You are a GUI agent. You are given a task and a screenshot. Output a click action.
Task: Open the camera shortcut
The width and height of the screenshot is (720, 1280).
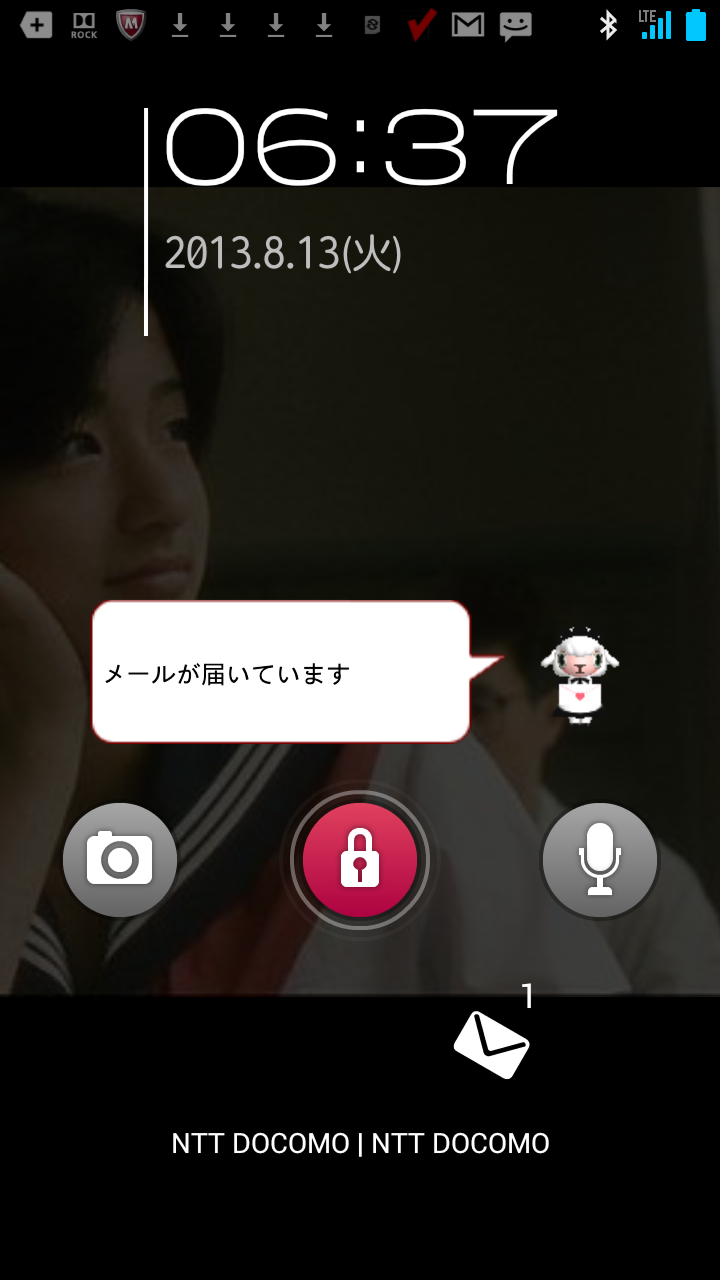point(120,859)
